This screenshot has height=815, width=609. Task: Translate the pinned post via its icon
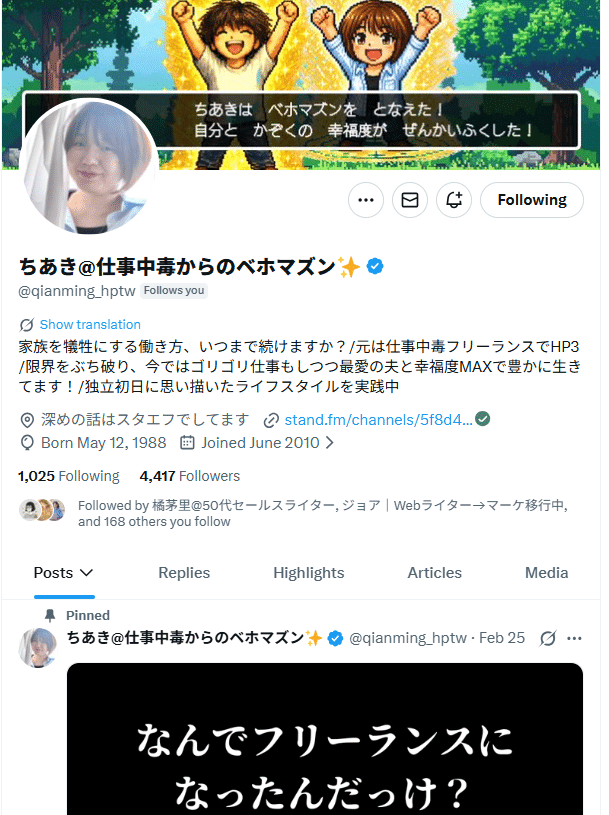coord(547,638)
